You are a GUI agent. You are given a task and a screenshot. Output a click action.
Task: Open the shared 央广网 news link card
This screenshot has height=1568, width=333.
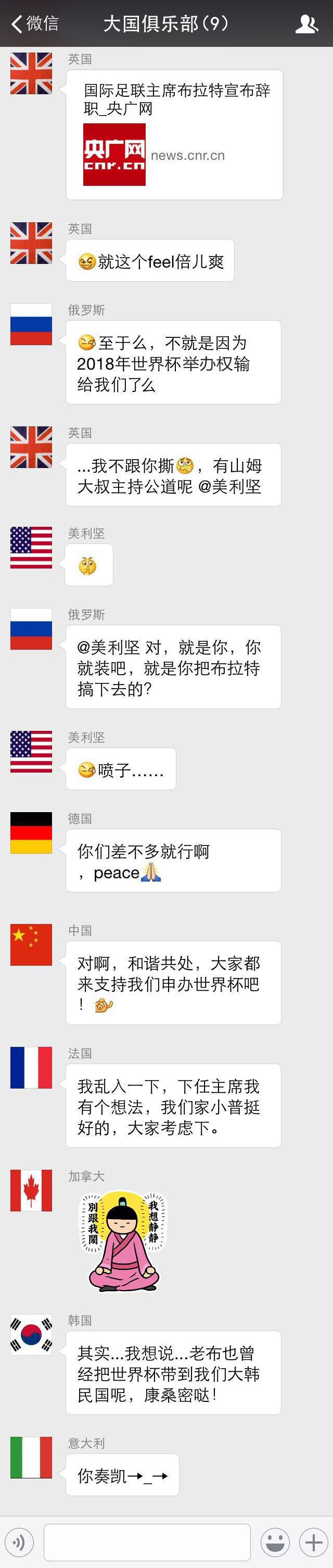click(174, 135)
